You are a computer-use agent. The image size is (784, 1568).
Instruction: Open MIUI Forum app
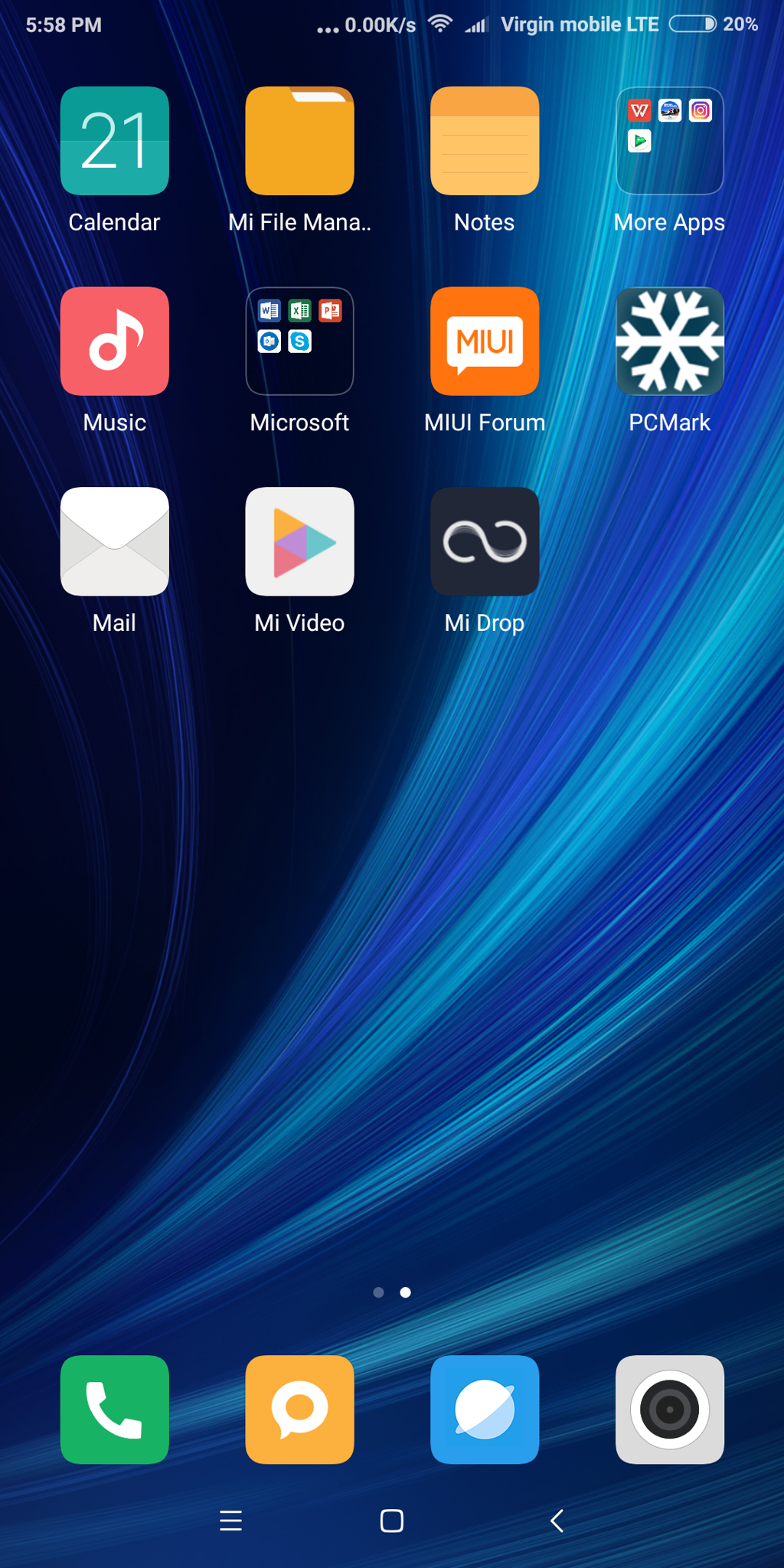click(x=485, y=341)
